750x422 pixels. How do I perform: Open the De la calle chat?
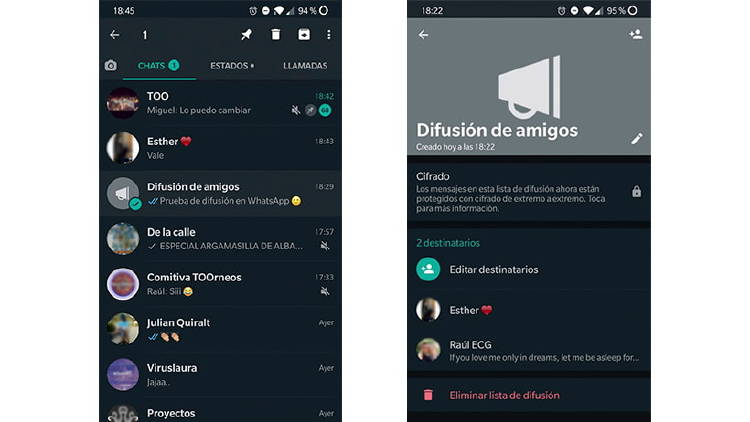pos(220,238)
